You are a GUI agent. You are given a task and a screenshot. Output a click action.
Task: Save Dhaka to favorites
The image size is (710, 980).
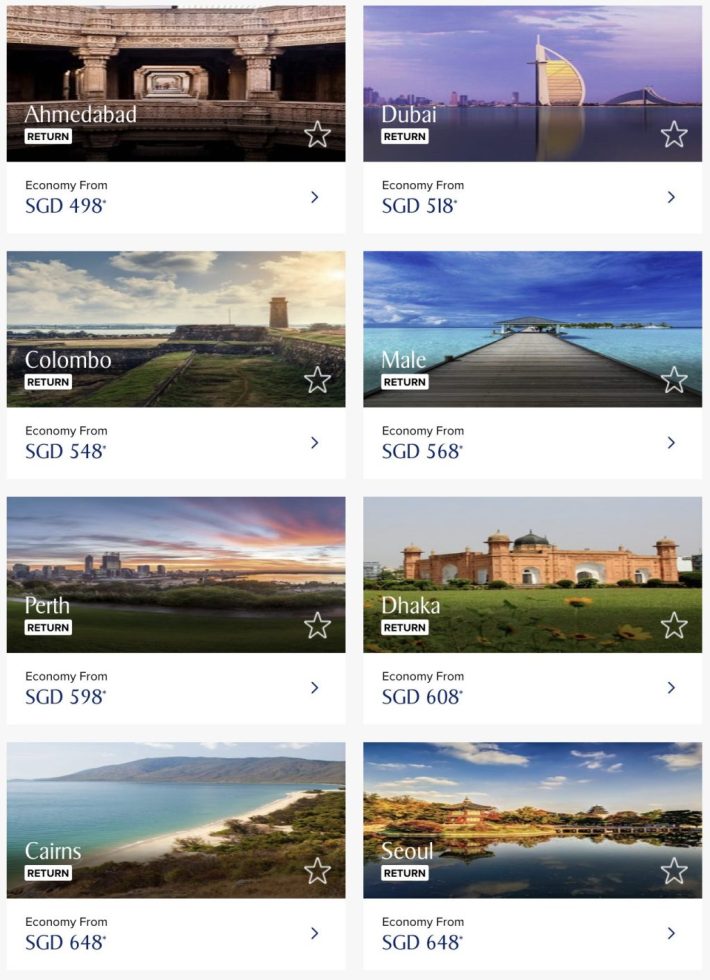674,626
